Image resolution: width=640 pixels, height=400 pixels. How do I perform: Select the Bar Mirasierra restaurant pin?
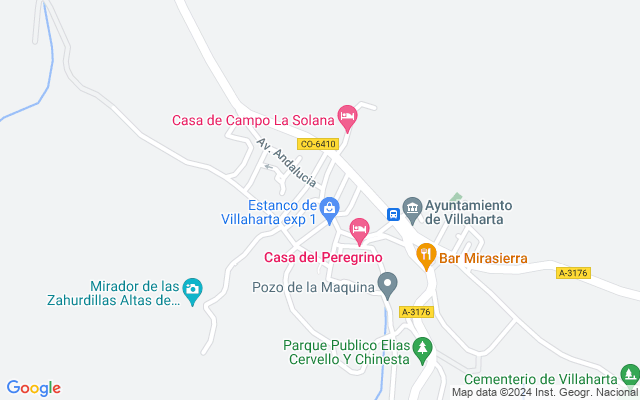[426, 257]
